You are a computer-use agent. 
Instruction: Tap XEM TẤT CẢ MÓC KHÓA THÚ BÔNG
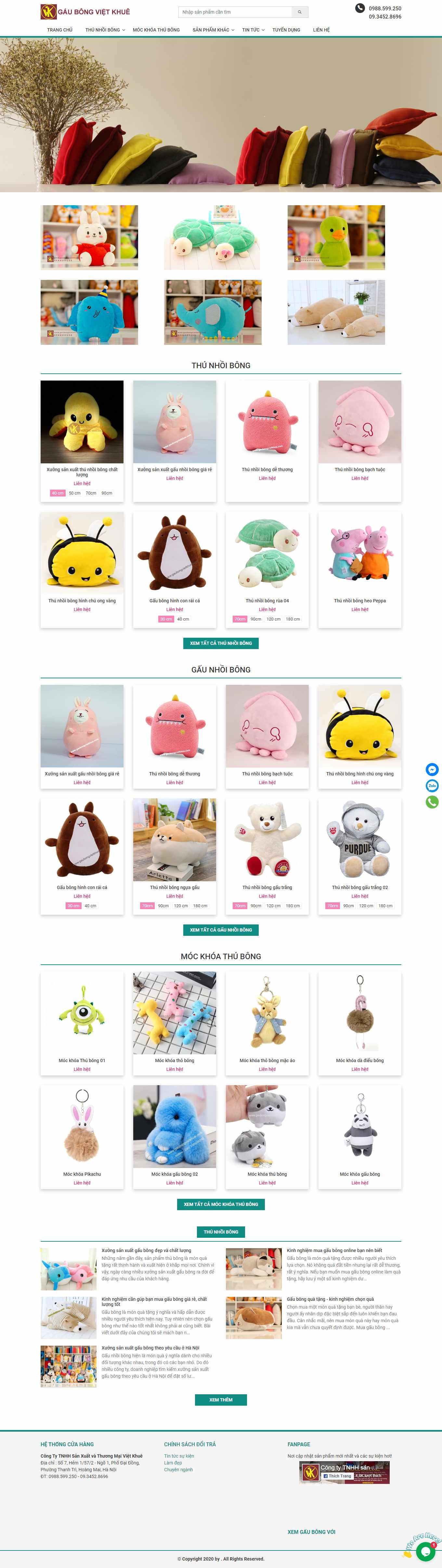[221, 1204]
